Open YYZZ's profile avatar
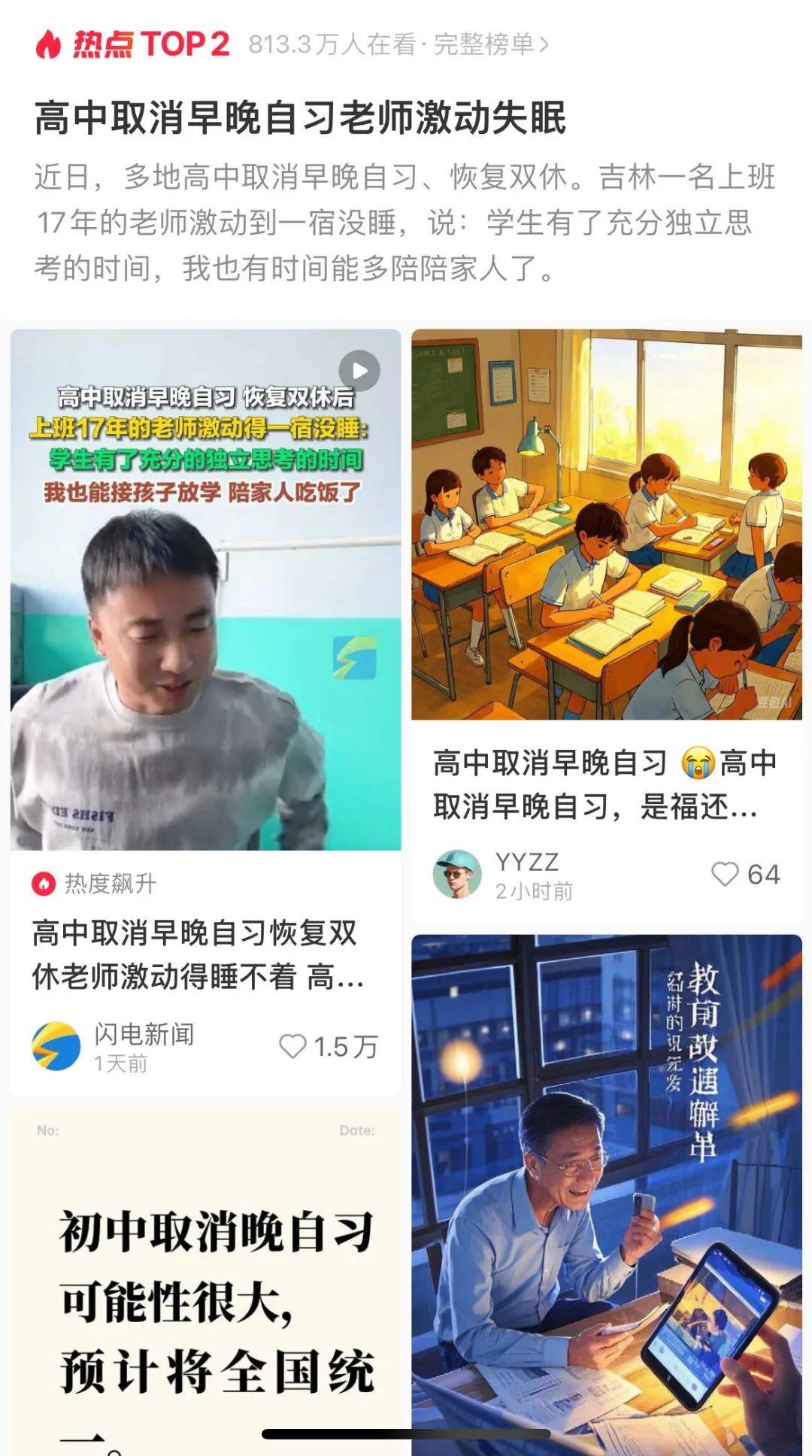Screen dimensions: 812x1456 (x=457, y=875)
